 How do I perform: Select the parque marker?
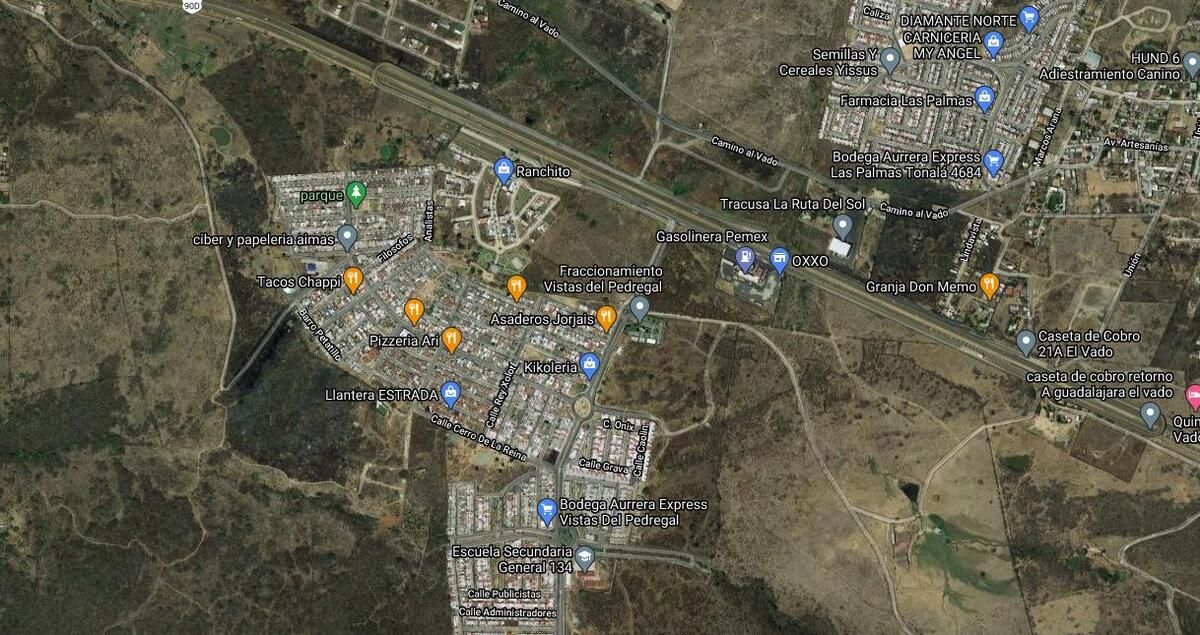coord(354,192)
